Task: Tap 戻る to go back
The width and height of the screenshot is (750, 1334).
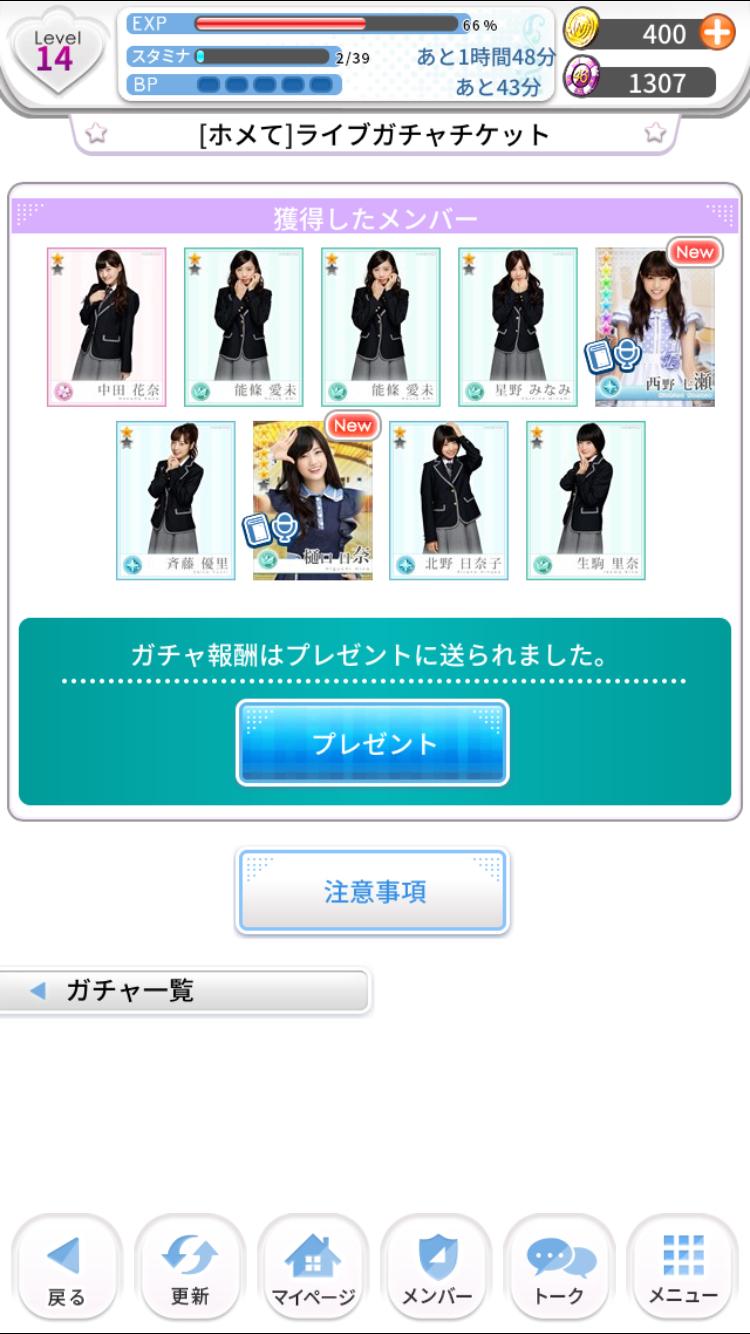Action: [66, 1269]
